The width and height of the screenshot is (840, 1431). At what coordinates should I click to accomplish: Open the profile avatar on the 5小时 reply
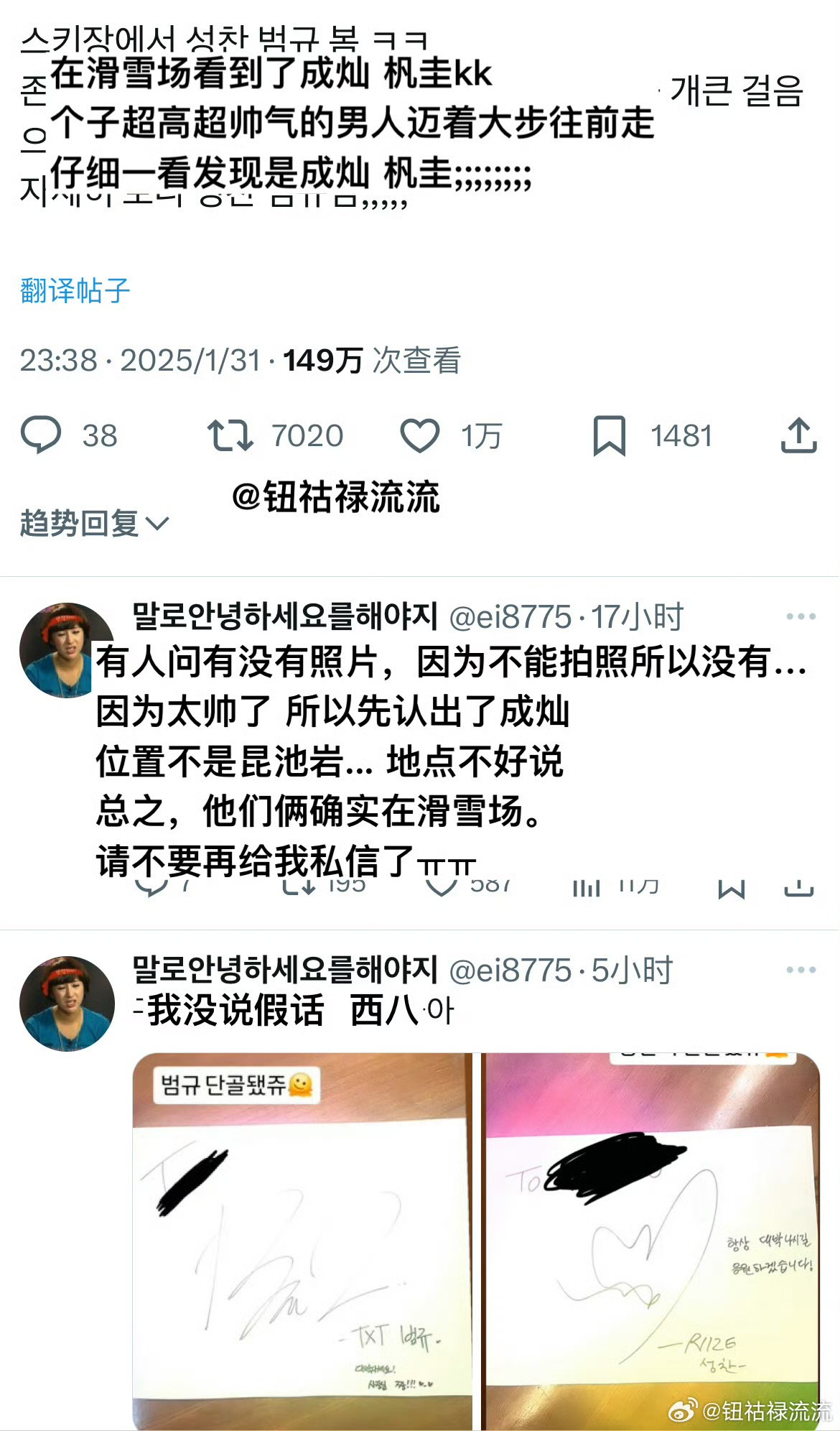67,1004
